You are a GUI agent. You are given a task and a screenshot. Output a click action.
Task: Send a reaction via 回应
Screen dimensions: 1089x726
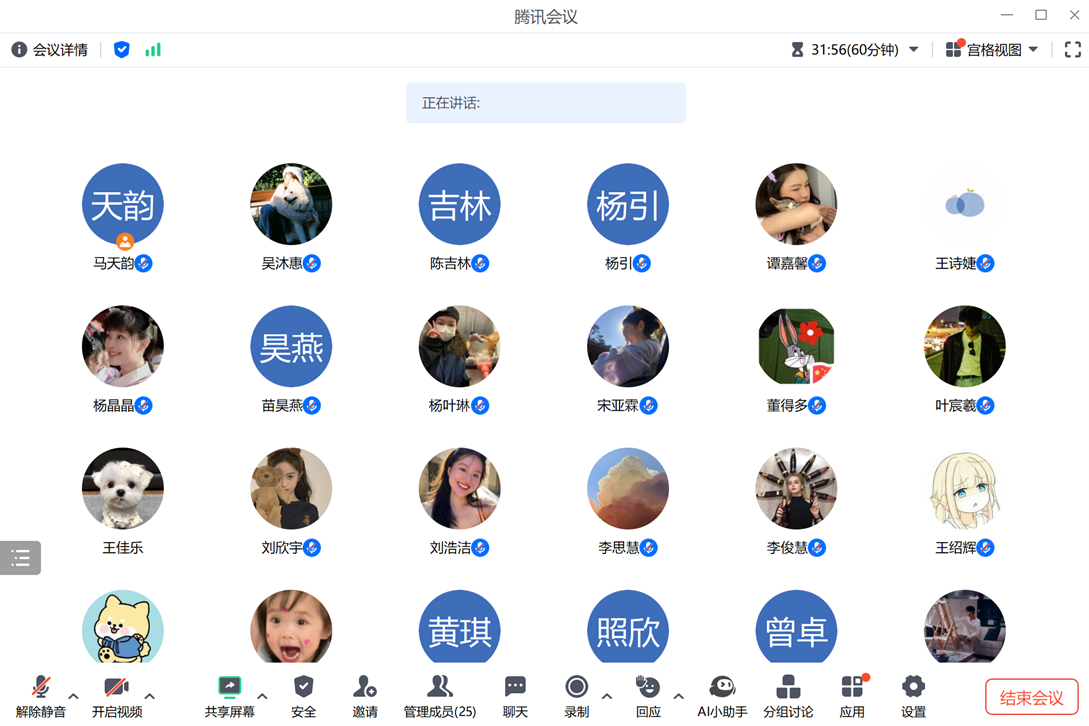pyautogui.click(x=648, y=695)
